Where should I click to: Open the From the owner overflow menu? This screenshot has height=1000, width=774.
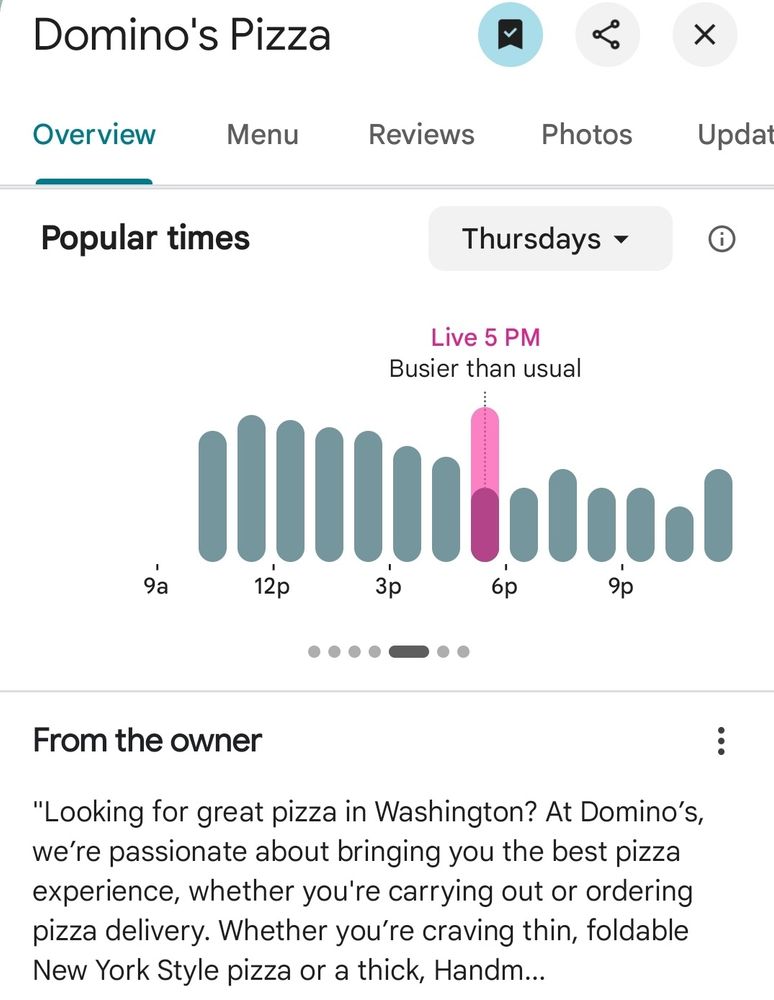click(721, 741)
